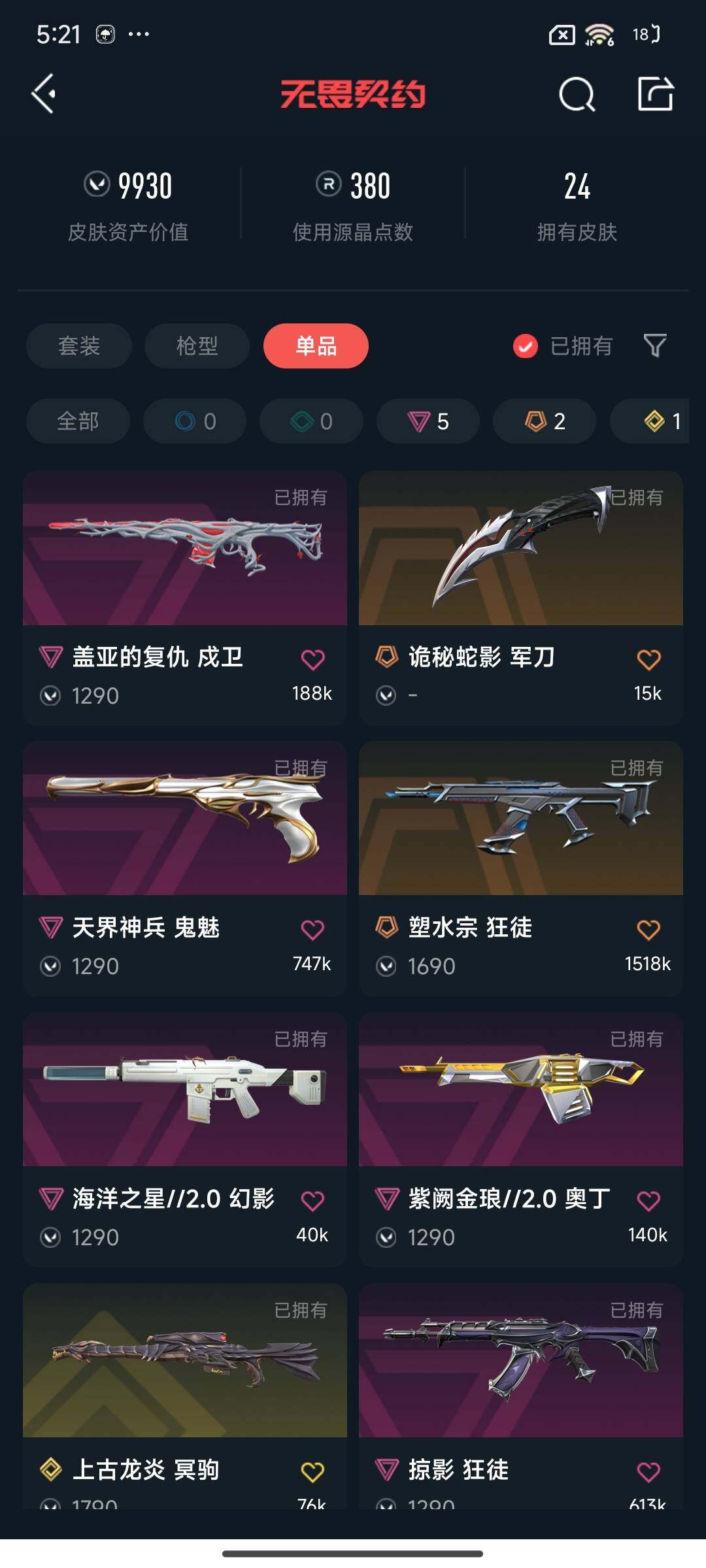Share this skin collection page
706x1568 pixels.
[656, 94]
